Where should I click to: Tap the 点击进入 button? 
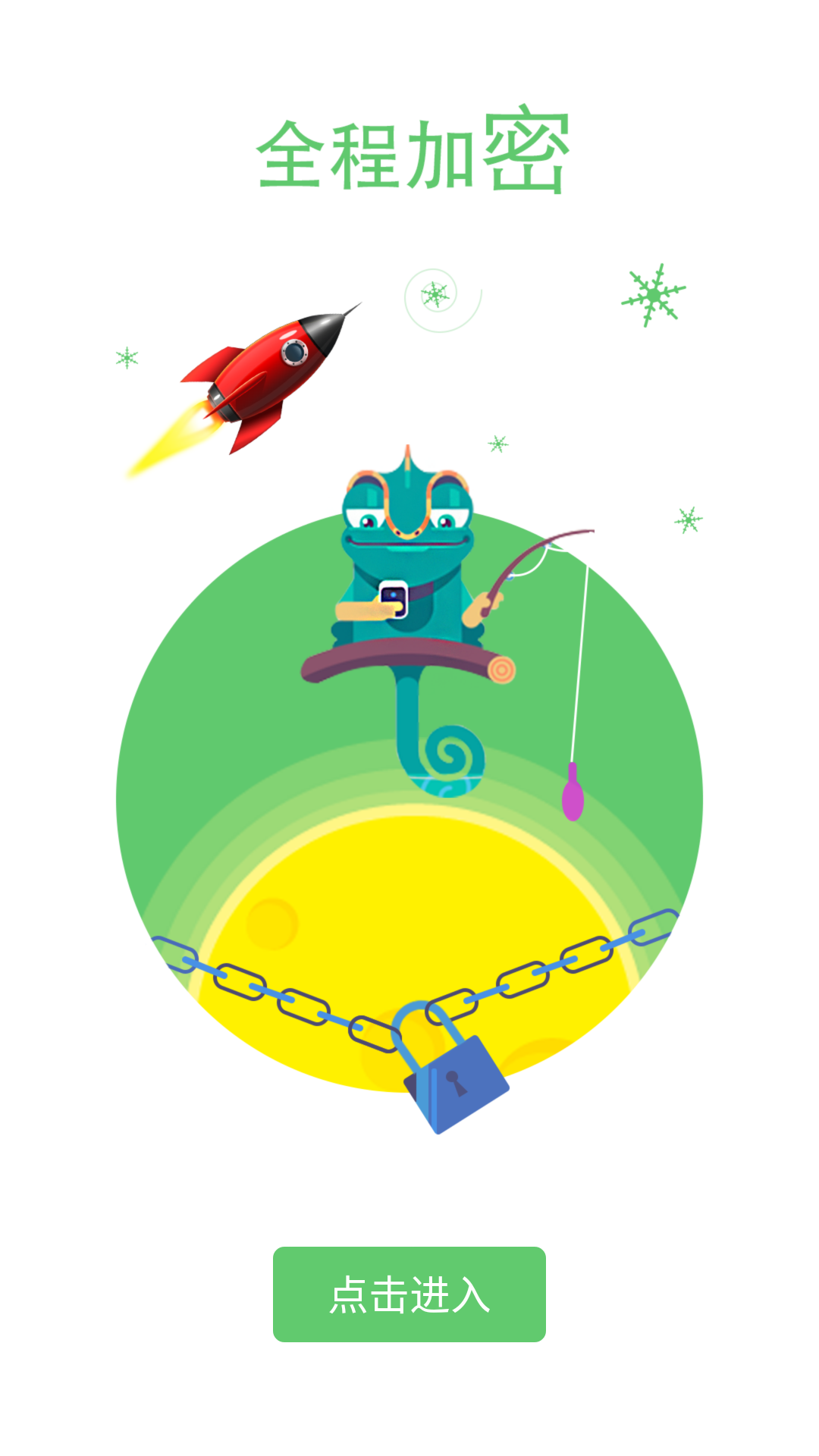pyautogui.click(x=409, y=1294)
